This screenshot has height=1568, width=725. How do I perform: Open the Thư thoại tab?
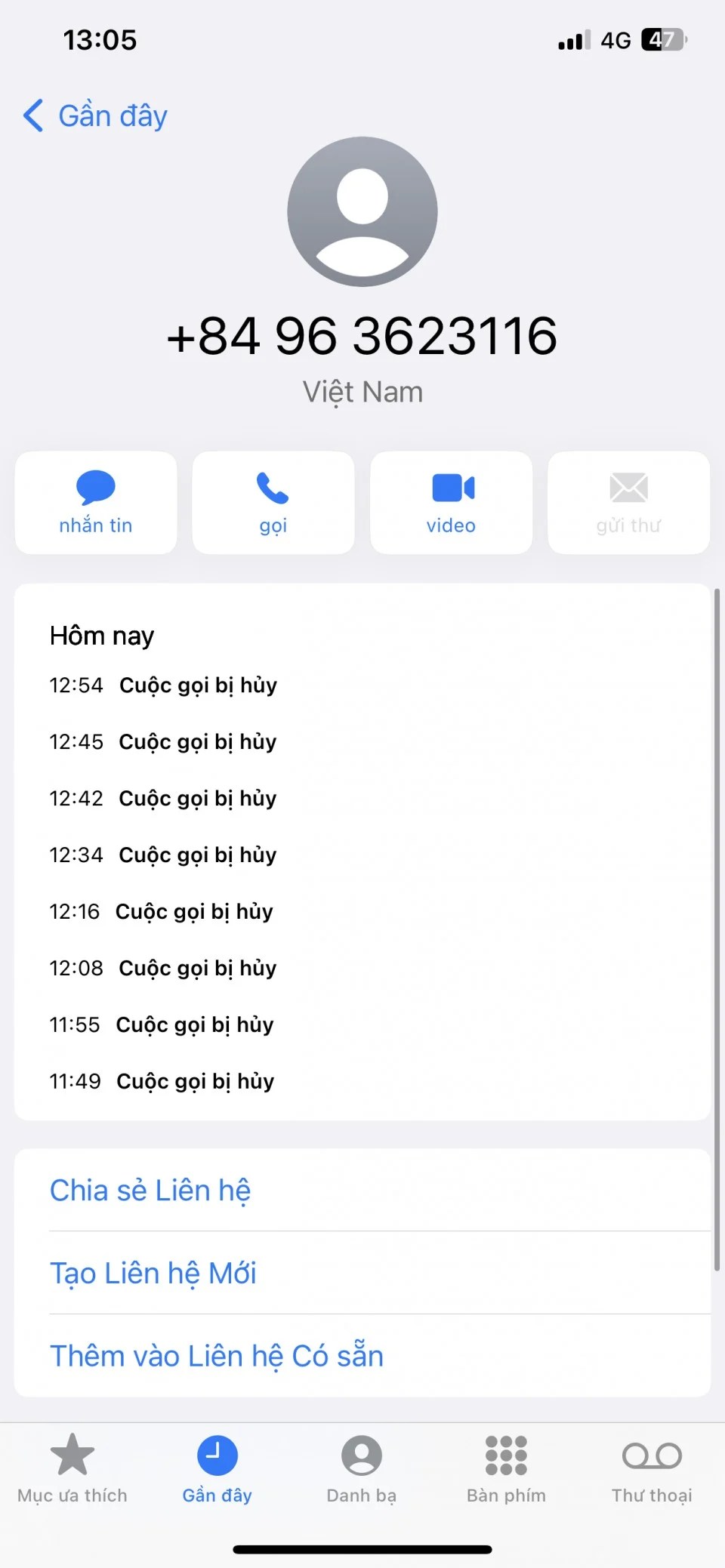(652, 1468)
